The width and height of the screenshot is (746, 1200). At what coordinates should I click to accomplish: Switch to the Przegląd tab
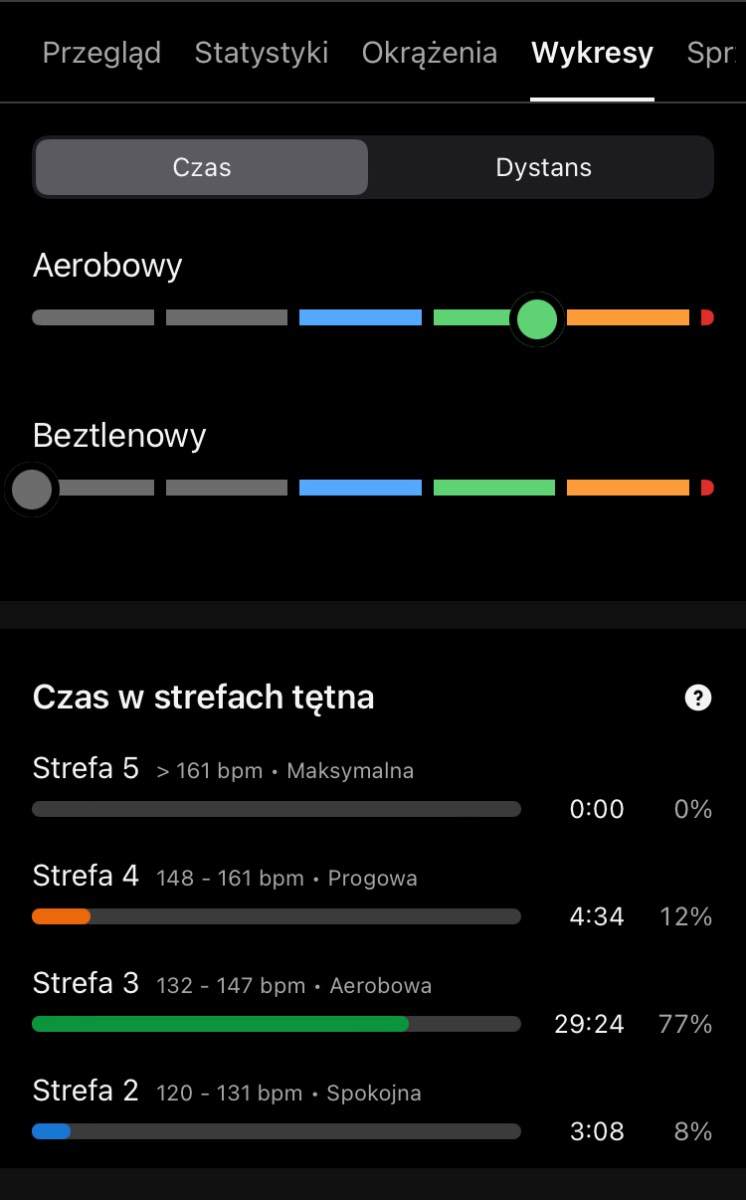101,53
